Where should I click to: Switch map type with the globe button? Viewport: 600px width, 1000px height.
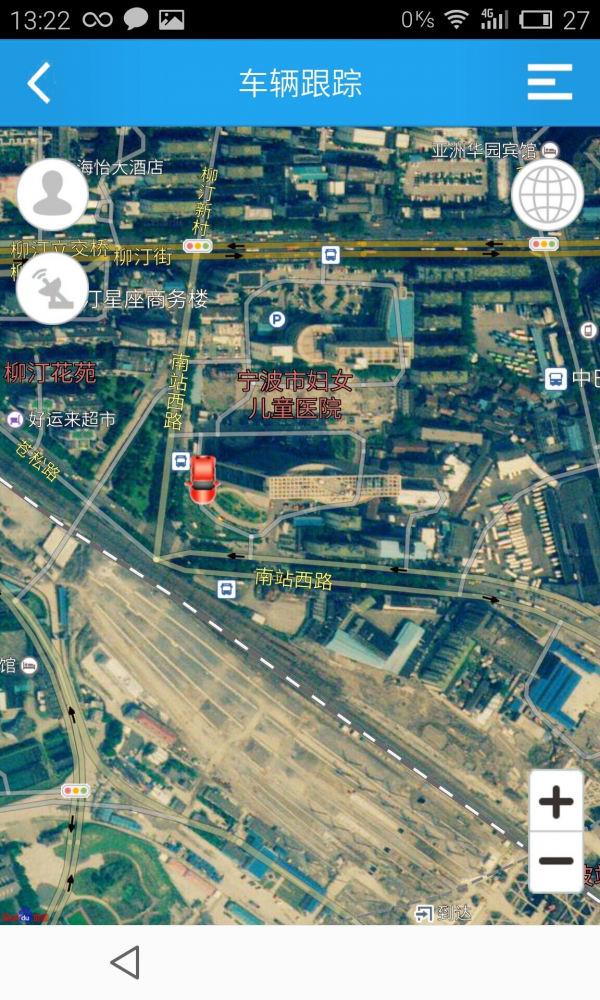[547, 195]
